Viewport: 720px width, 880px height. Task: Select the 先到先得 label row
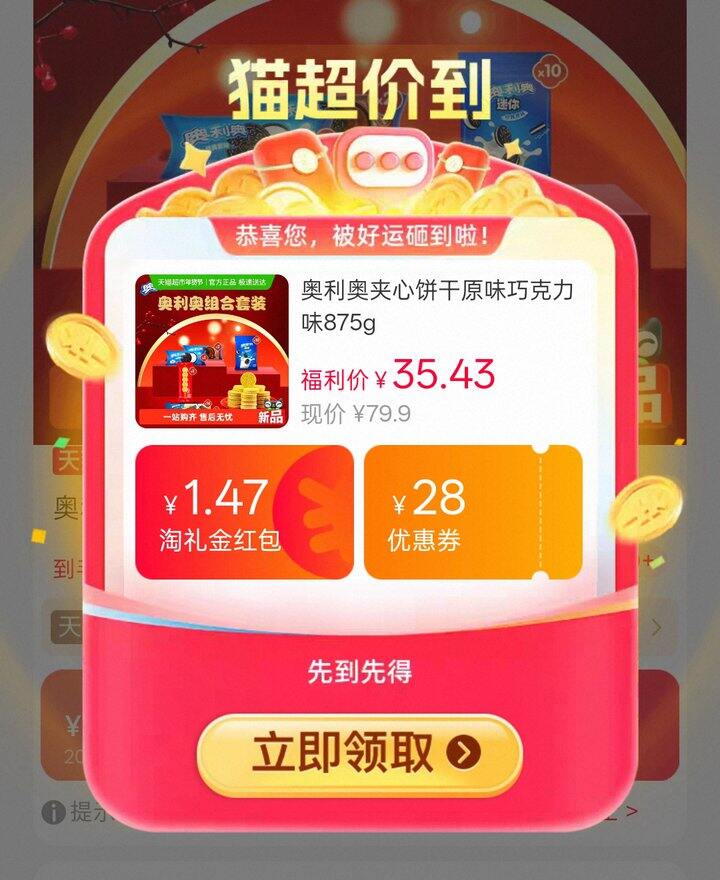coord(360,670)
